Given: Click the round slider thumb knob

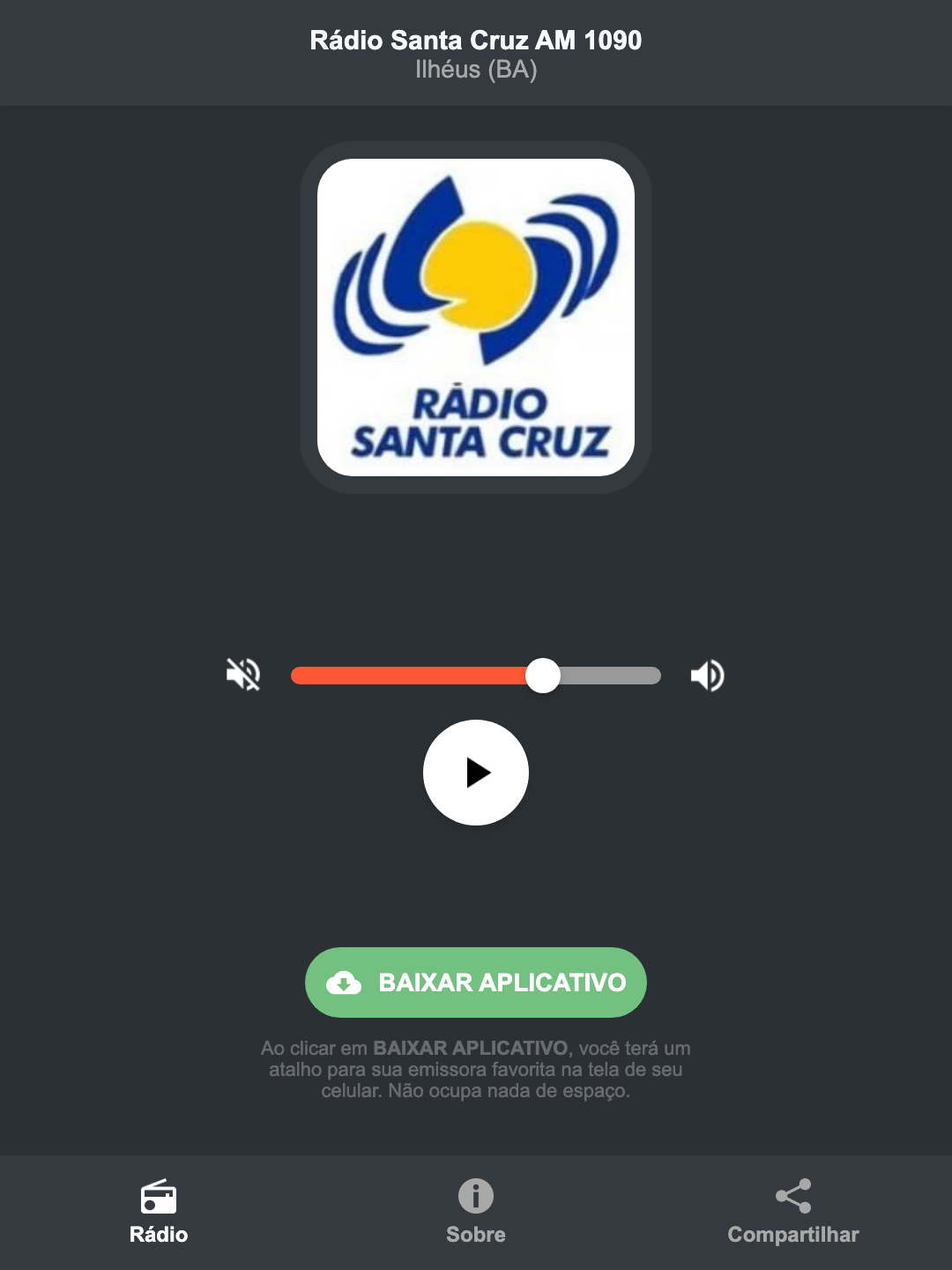Looking at the screenshot, I should coord(544,675).
